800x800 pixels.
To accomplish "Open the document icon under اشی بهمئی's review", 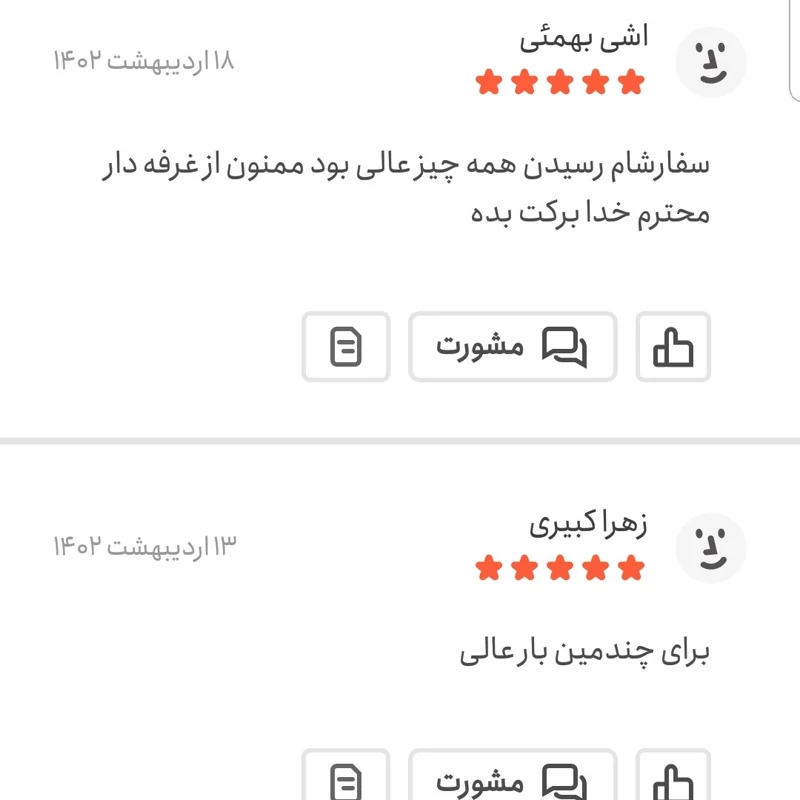I will pyautogui.click(x=346, y=347).
